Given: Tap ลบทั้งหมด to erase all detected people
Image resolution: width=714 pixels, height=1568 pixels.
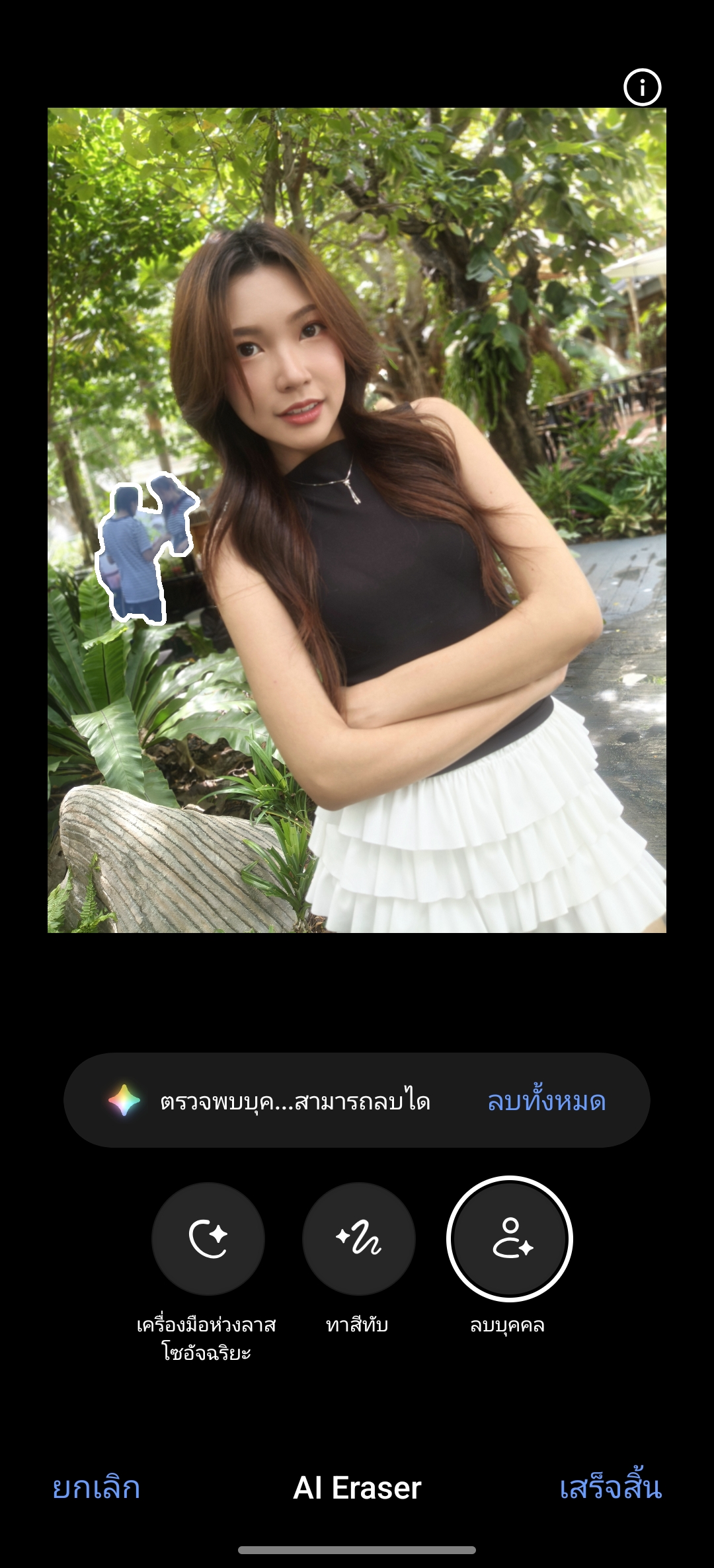Looking at the screenshot, I should click(546, 1101).
